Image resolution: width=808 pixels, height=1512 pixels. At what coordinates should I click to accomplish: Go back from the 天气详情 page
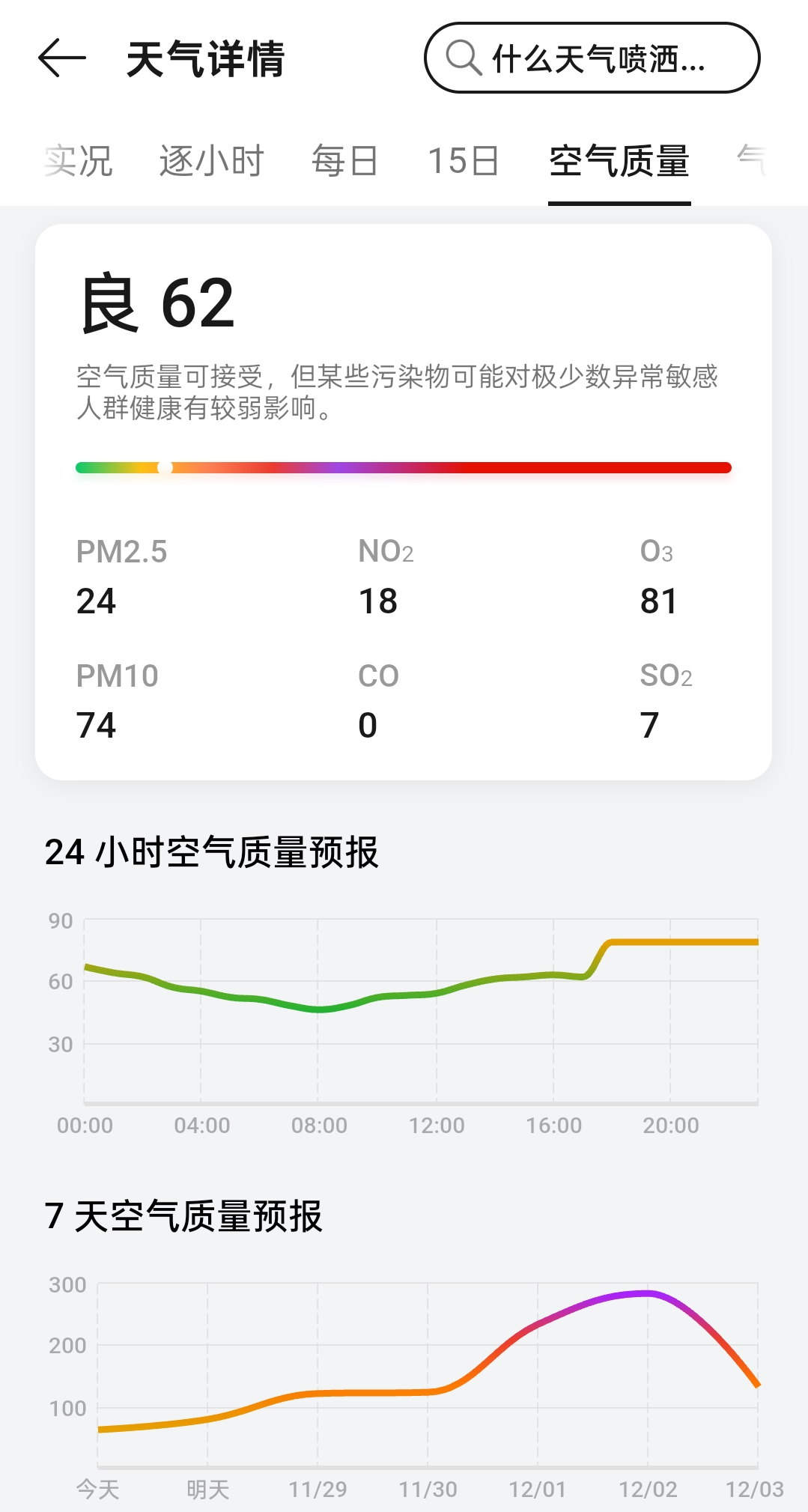pos(62,58)
